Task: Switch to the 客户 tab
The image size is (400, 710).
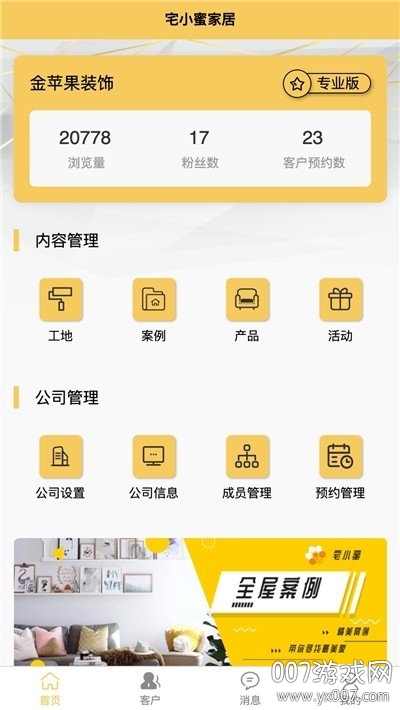Action: 150,688
